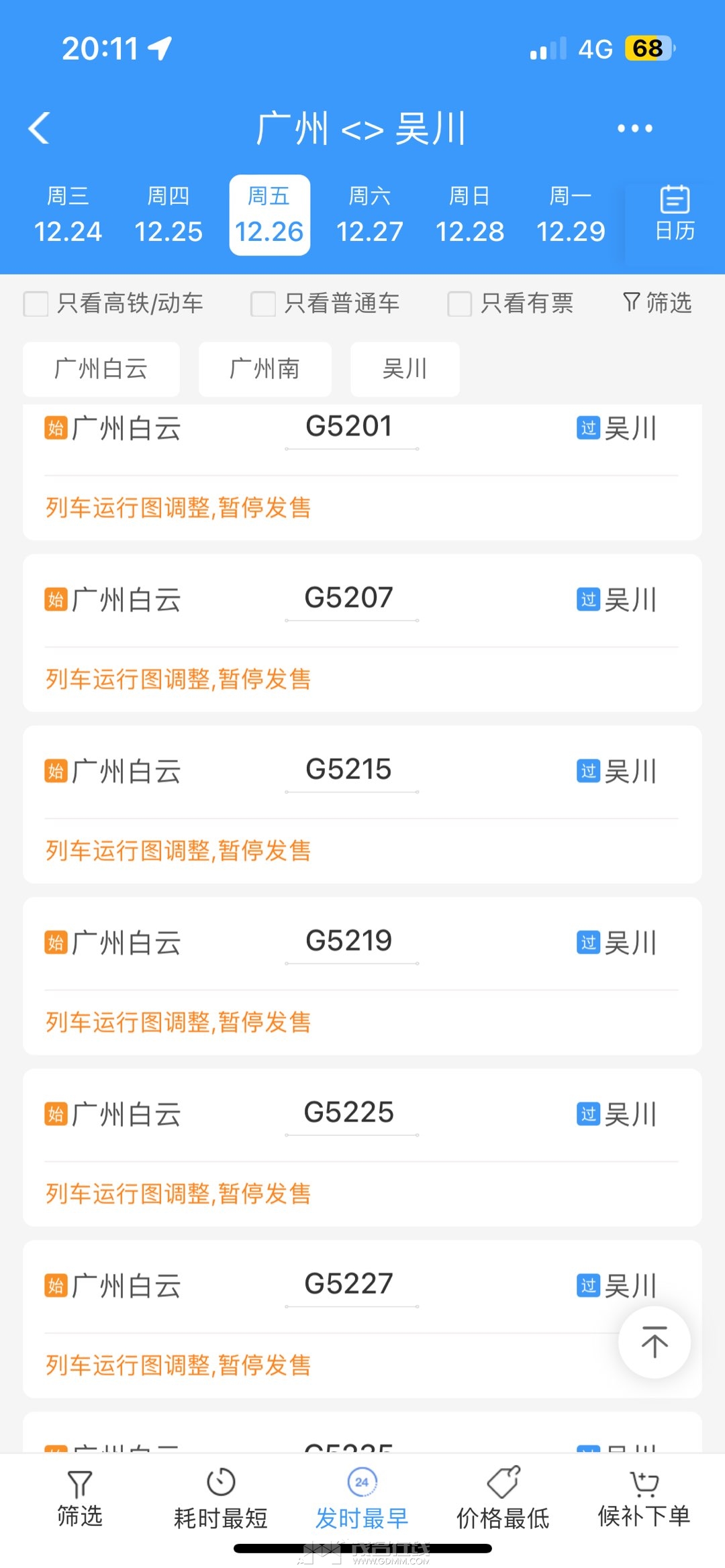Open the 日历 calendar picker

pyautogui.click(x=675, y=214)
